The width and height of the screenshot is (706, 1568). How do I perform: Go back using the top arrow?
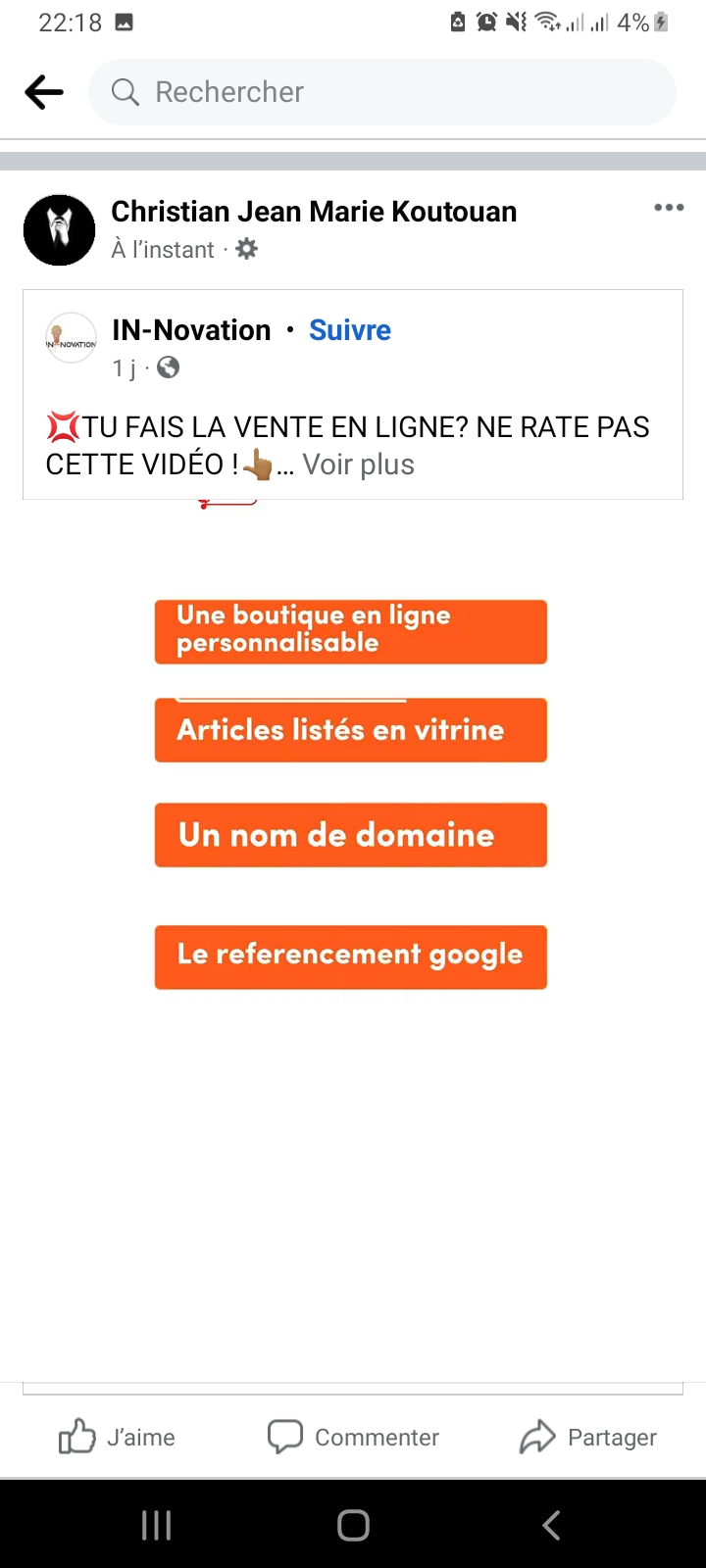coord(44,92)
